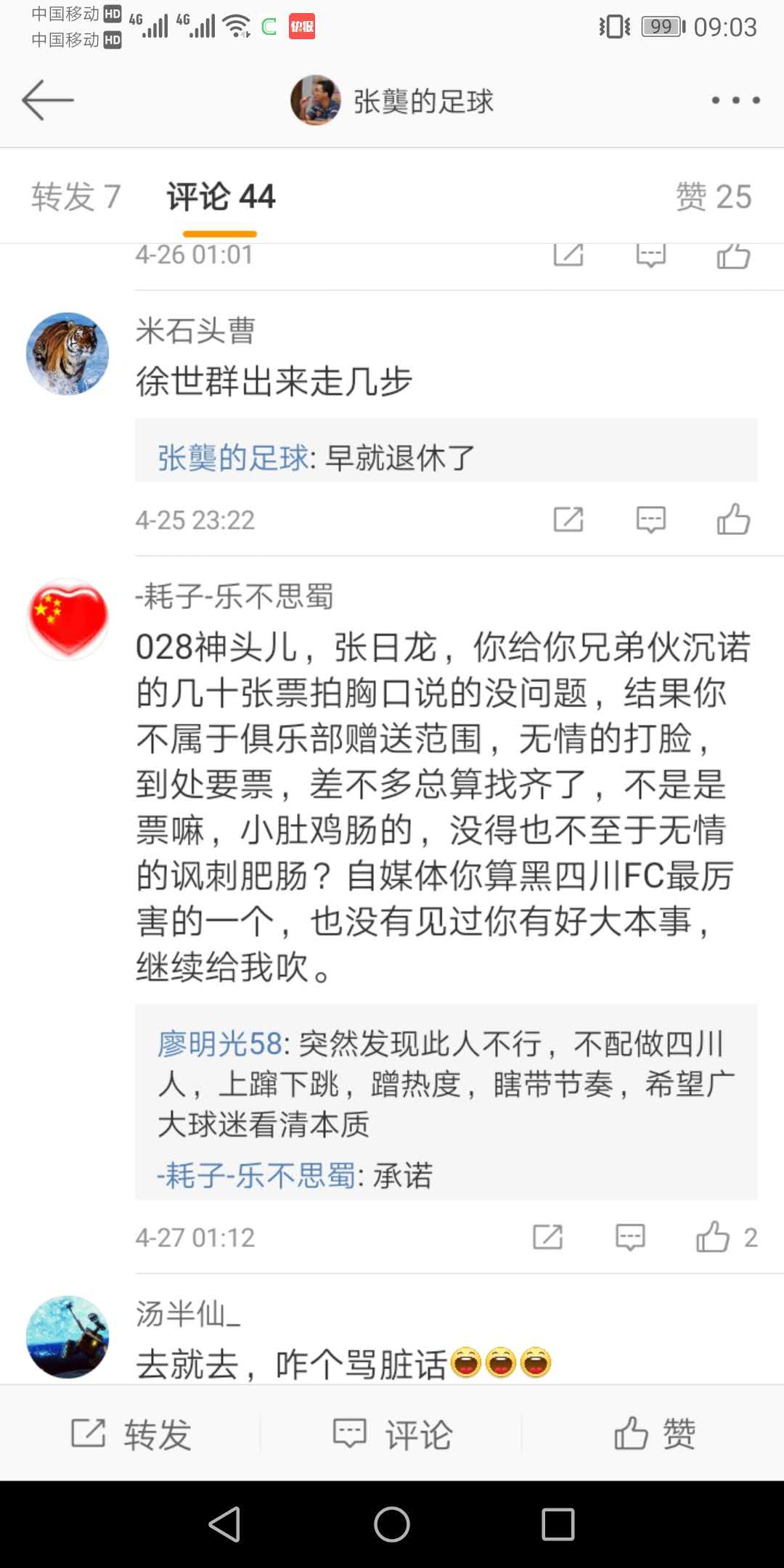
Task: Open 米石头曹's tiger avatar
Action: click(68, 354)
